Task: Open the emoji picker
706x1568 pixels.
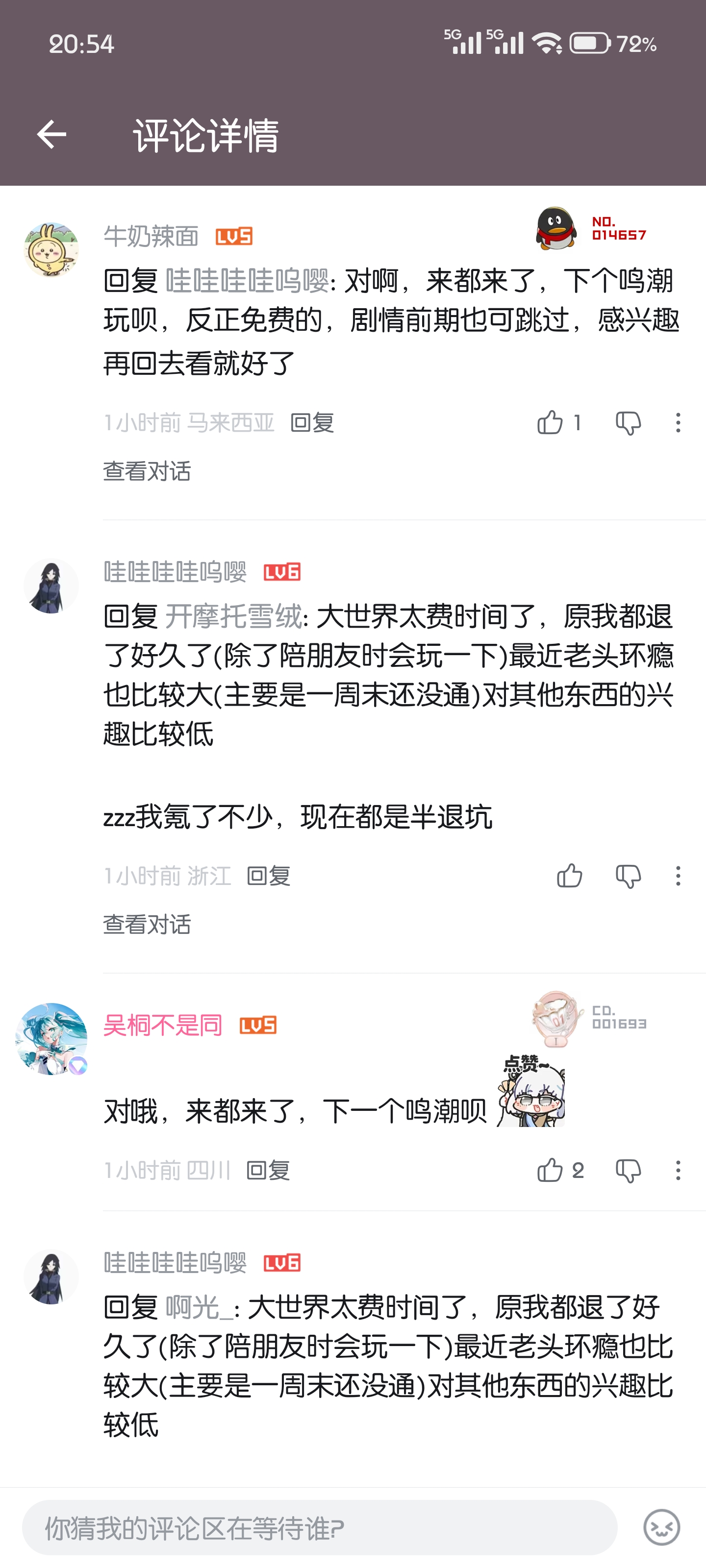Action: point(661,1527)
